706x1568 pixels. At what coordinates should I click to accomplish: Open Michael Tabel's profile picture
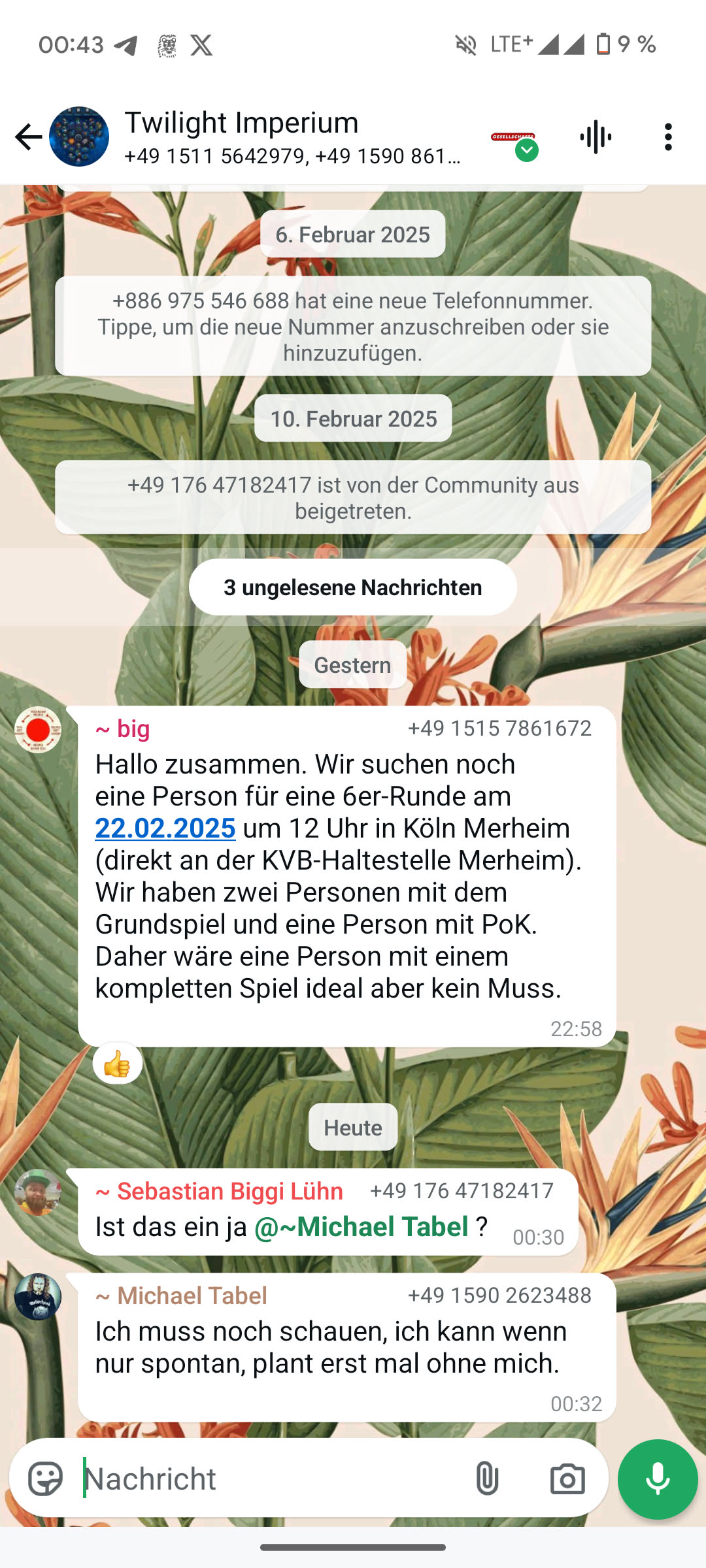point(38,1297)
